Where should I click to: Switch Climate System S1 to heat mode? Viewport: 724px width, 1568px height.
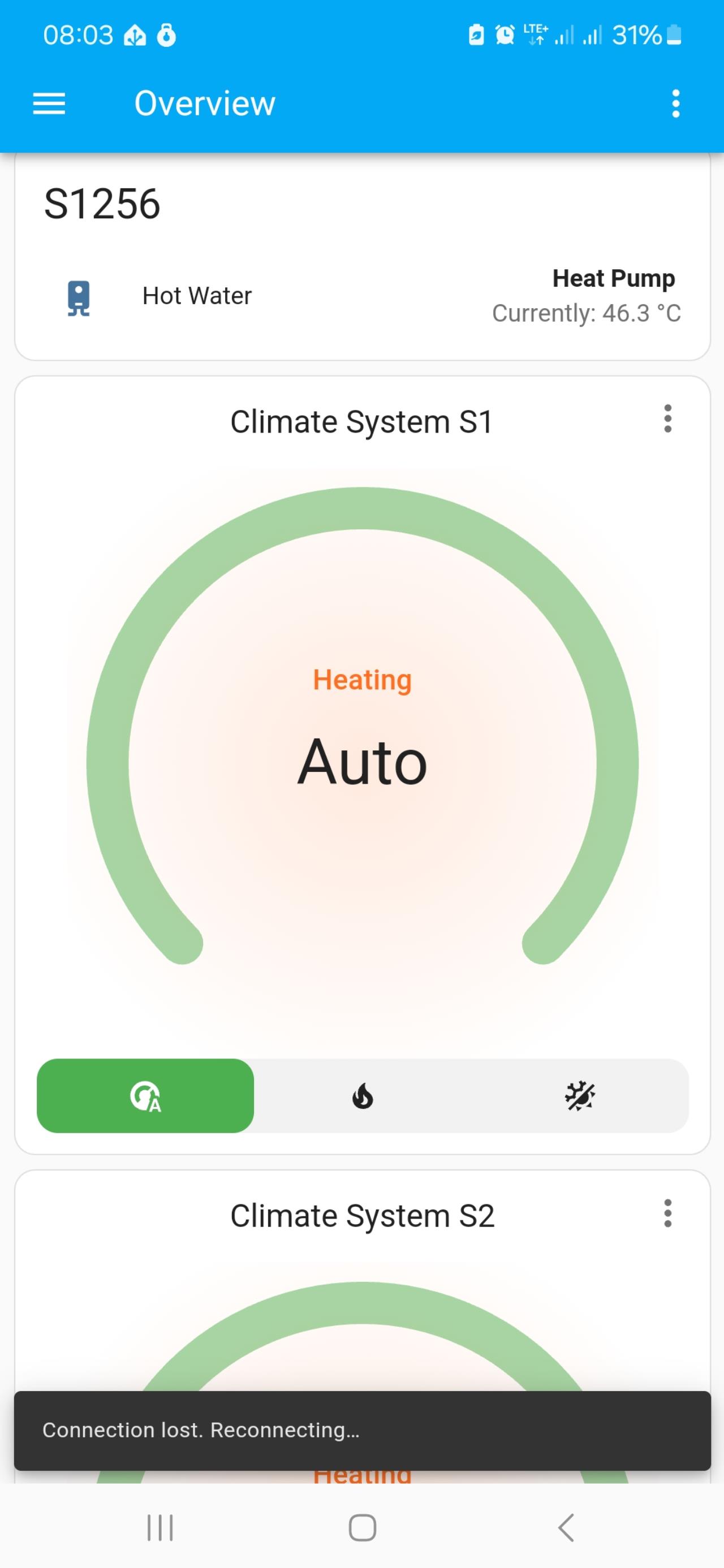363,1096
